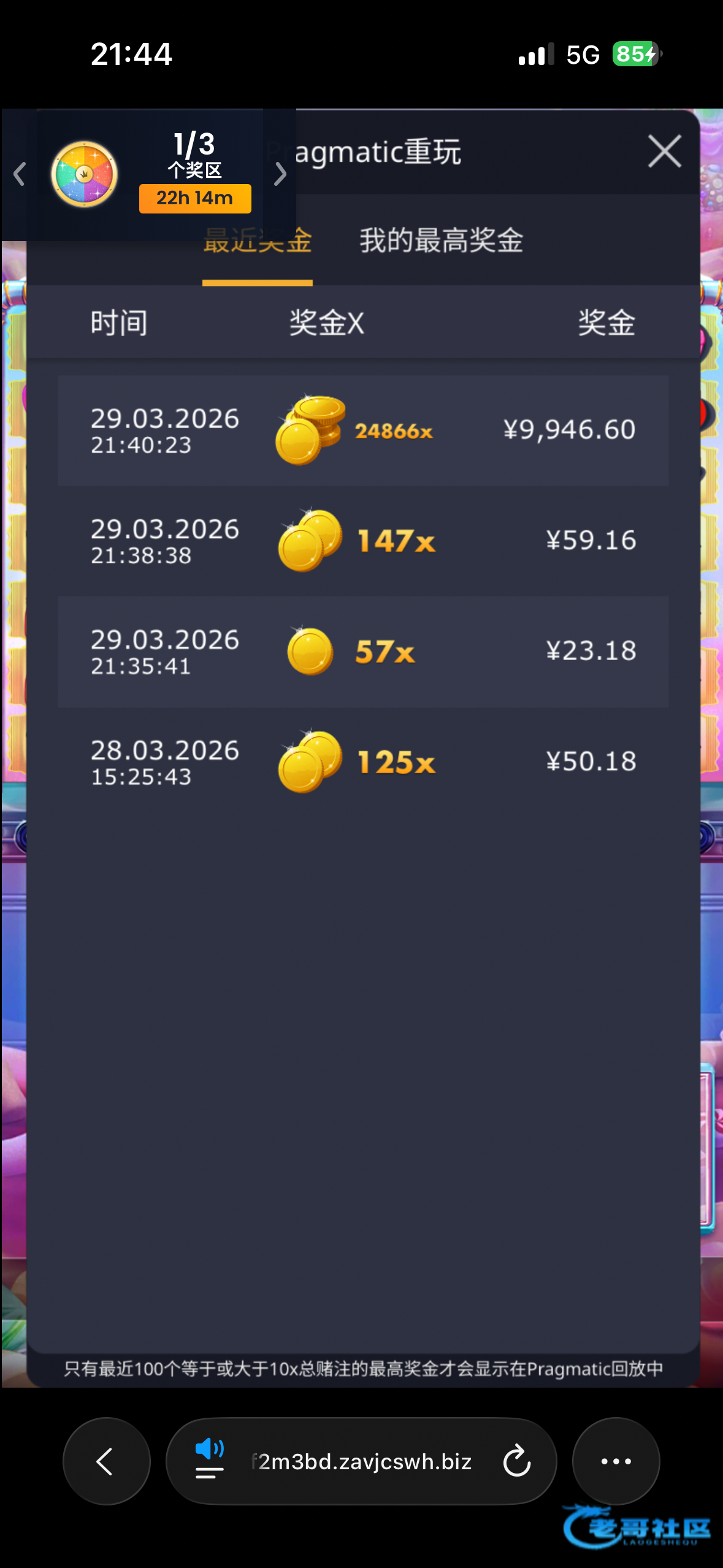The height and width of the screenshot is (1568, 723).
Task: Open the 24866x win replay row
Action: [363, 431]
